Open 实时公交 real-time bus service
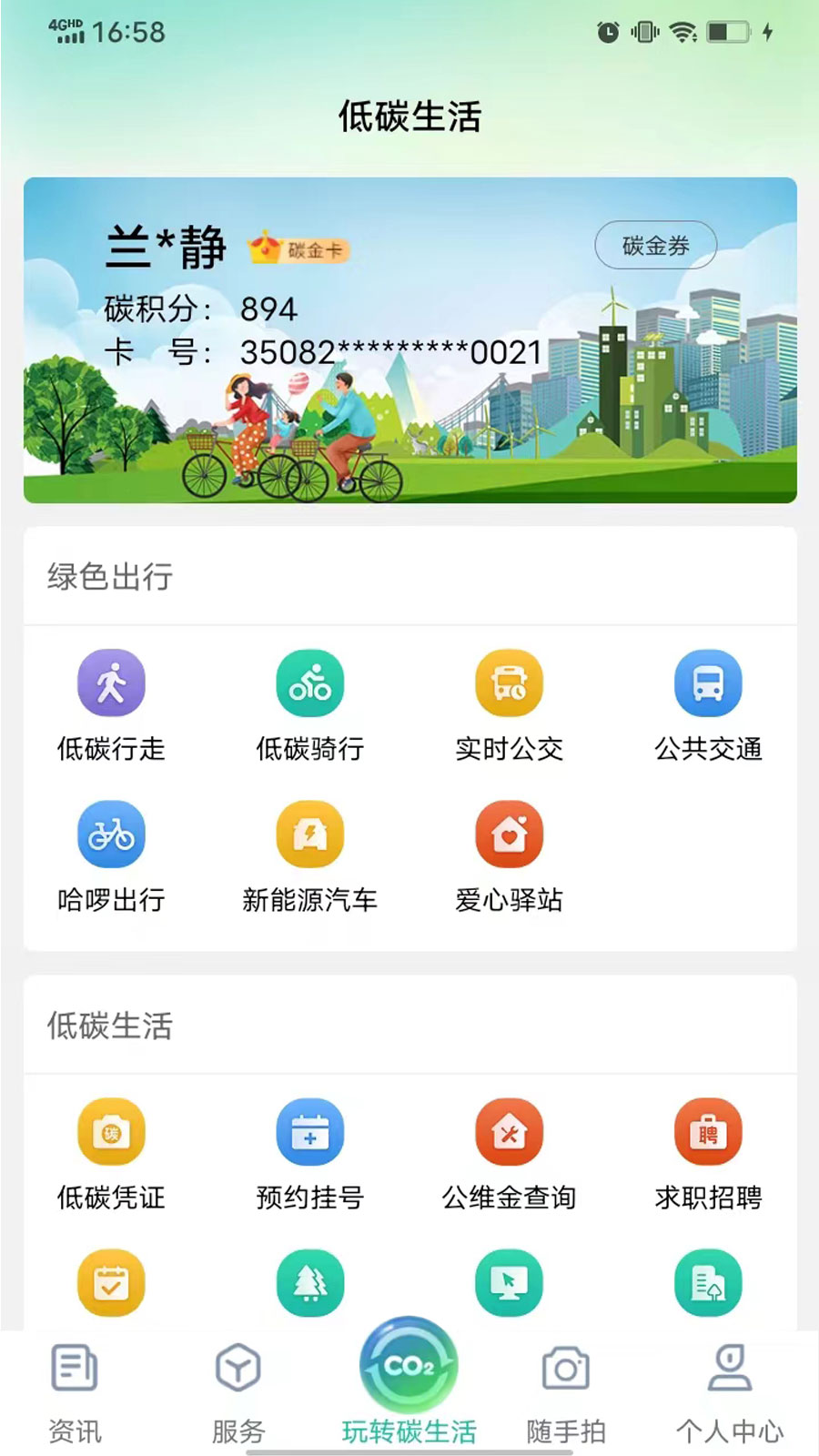Image resolution: width=819 pixels, height=1456 pixels. 510,682
